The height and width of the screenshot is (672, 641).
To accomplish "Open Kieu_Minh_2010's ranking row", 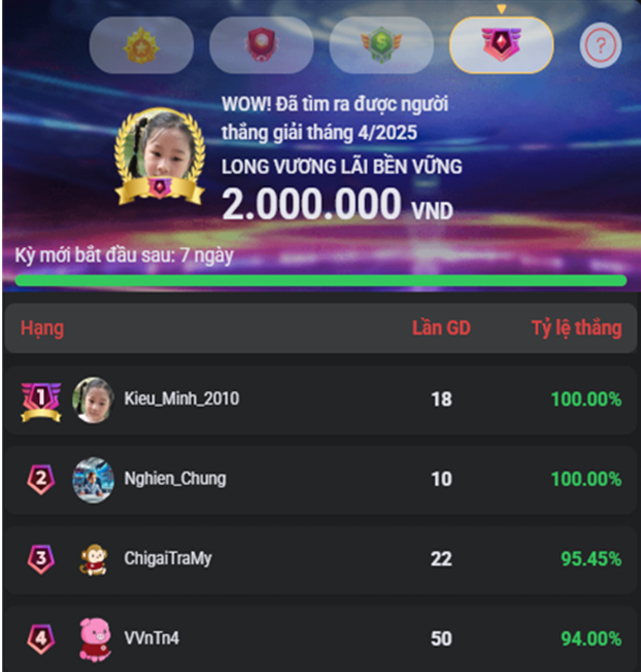I will pos(320,399).
